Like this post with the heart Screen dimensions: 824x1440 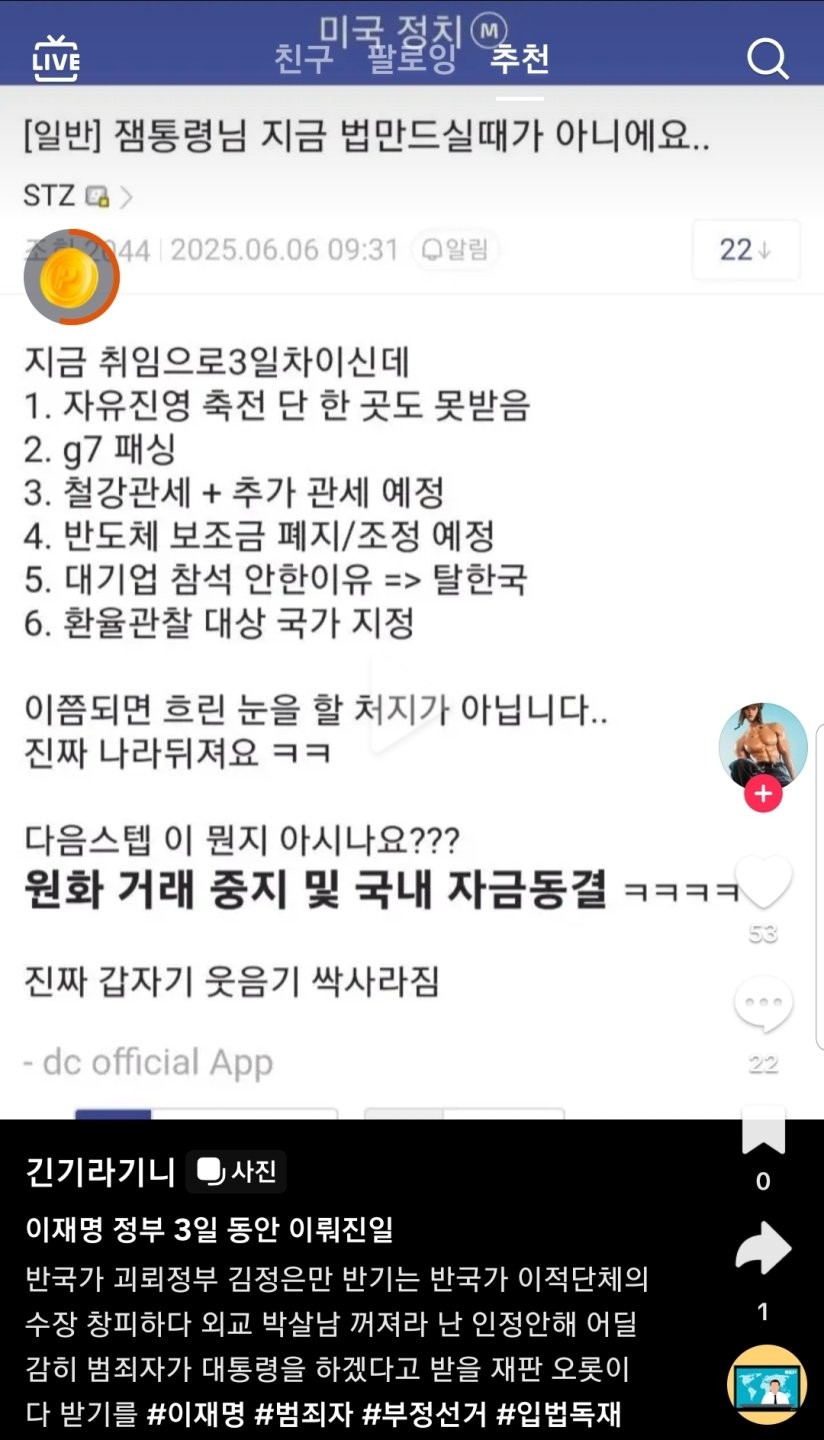pyautogui.click(x=763, y=883)
